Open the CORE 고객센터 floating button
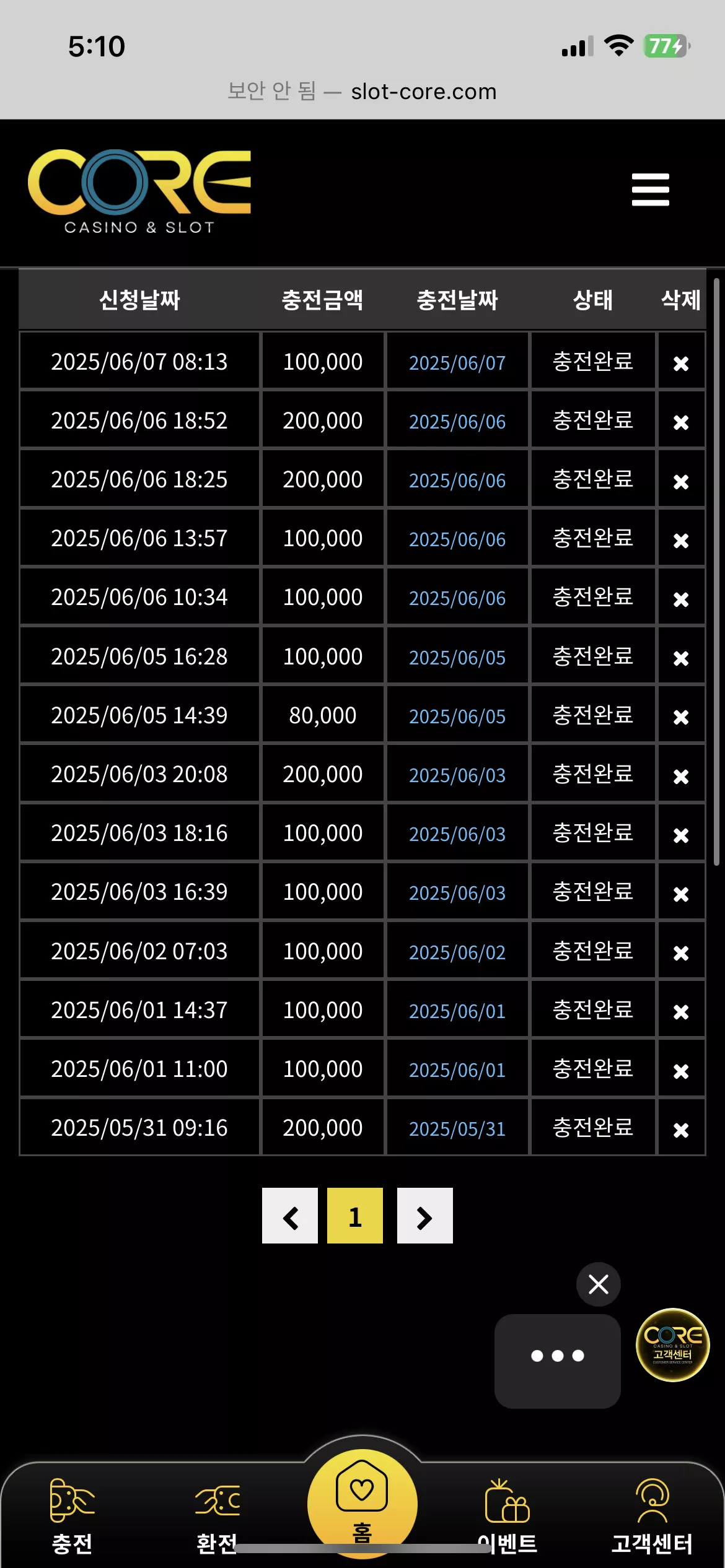The width and height of the screenshot is (725, 1568). click(x=673, y=1345)
